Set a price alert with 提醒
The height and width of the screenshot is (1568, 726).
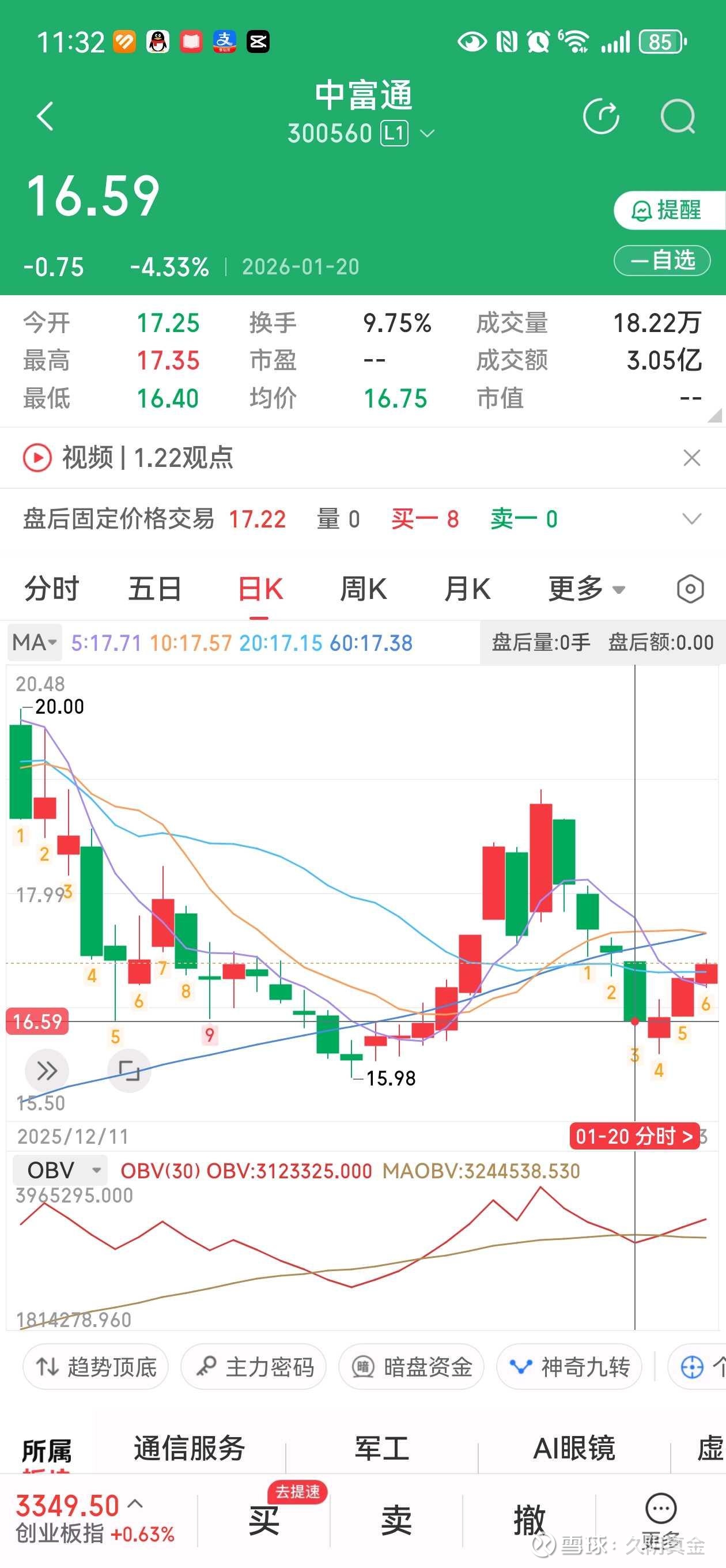pyautogui.click(x=668, y=210)
